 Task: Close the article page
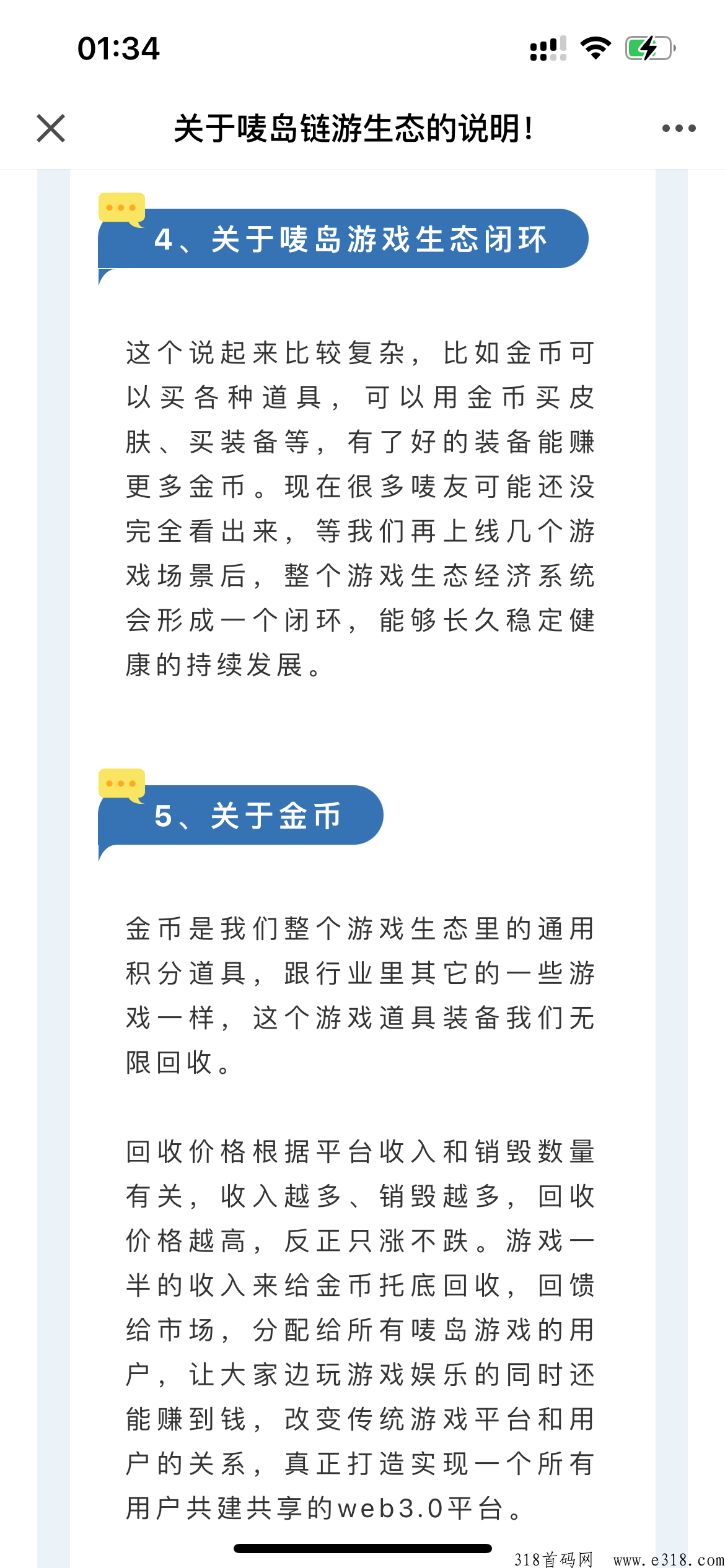(x=51, y=128)
